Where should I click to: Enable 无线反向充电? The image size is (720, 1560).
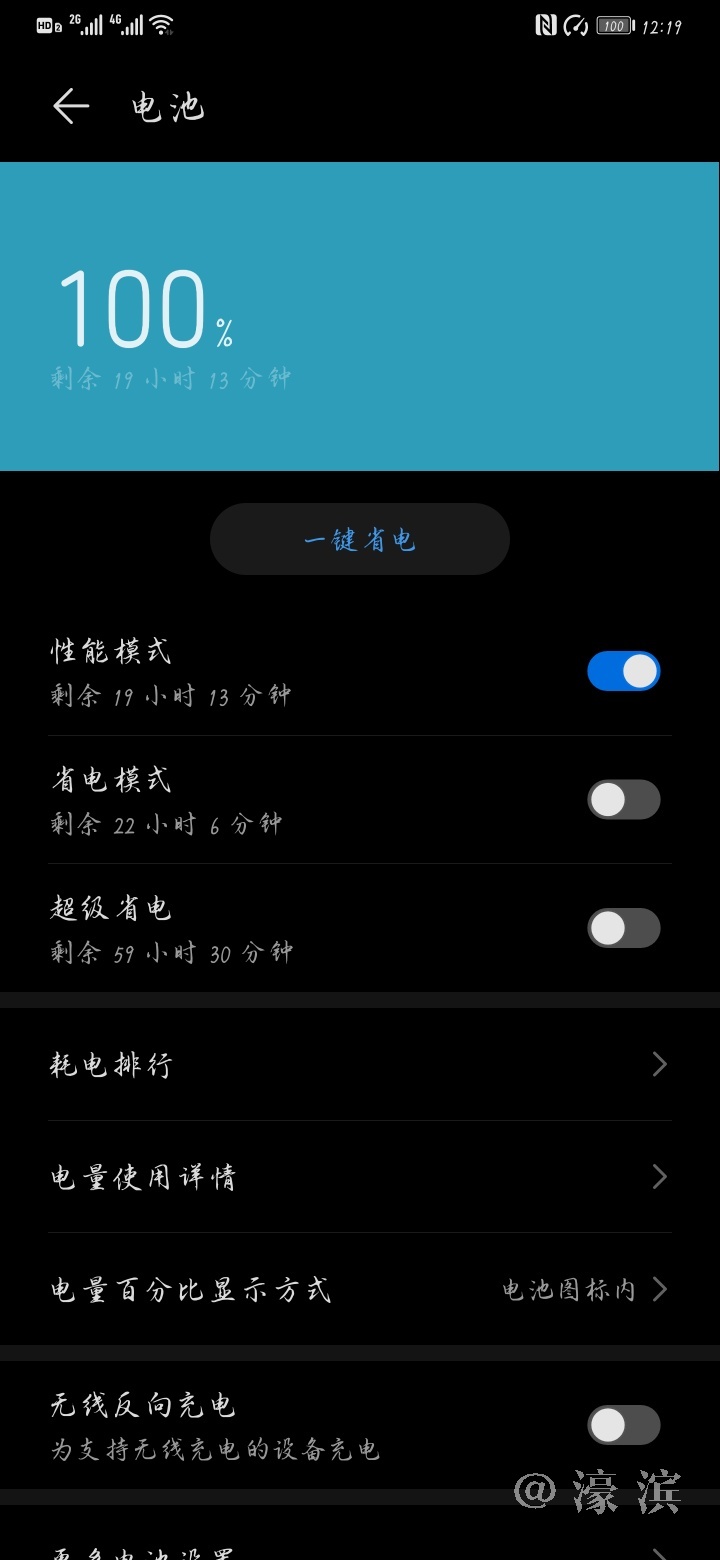pos(623,1425)
